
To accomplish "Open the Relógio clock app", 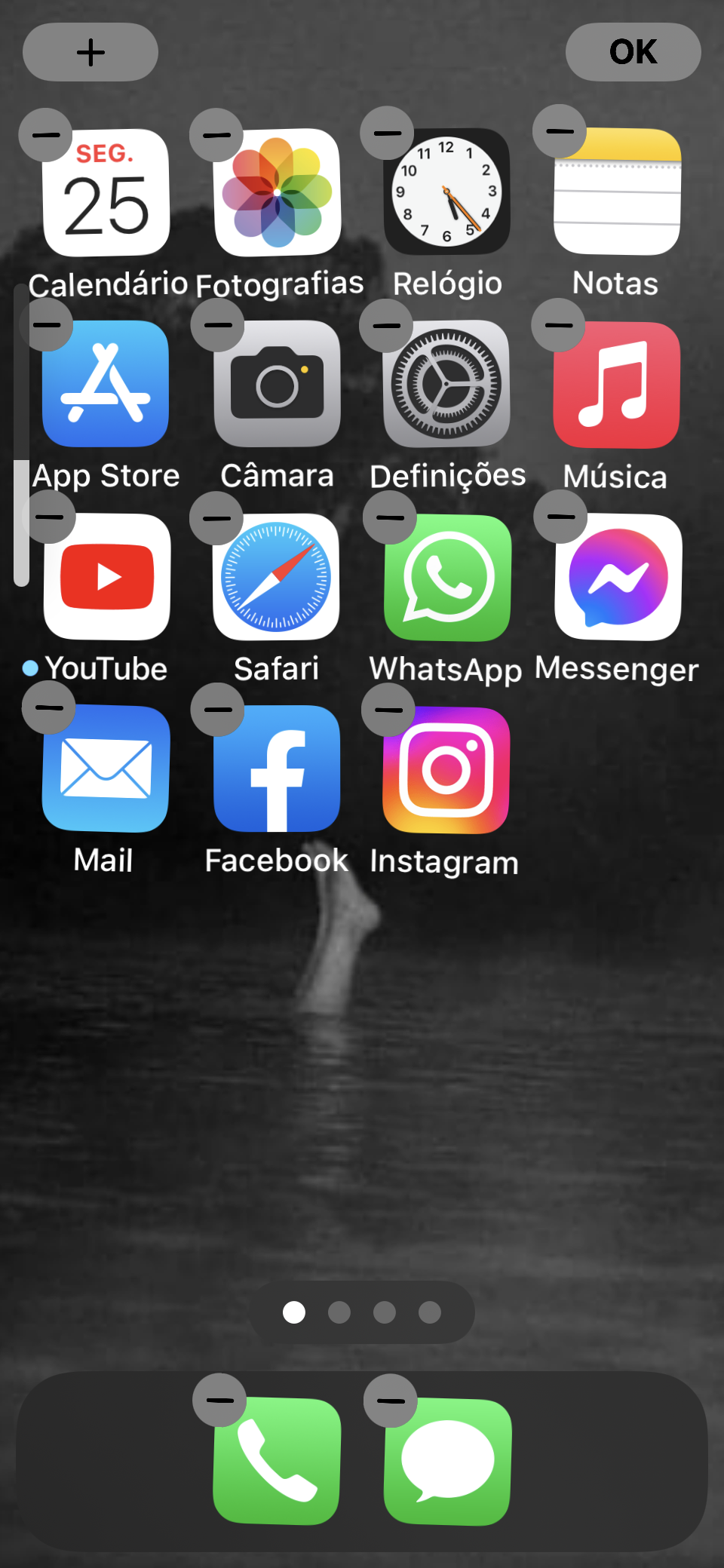I will tap(447, 192).
